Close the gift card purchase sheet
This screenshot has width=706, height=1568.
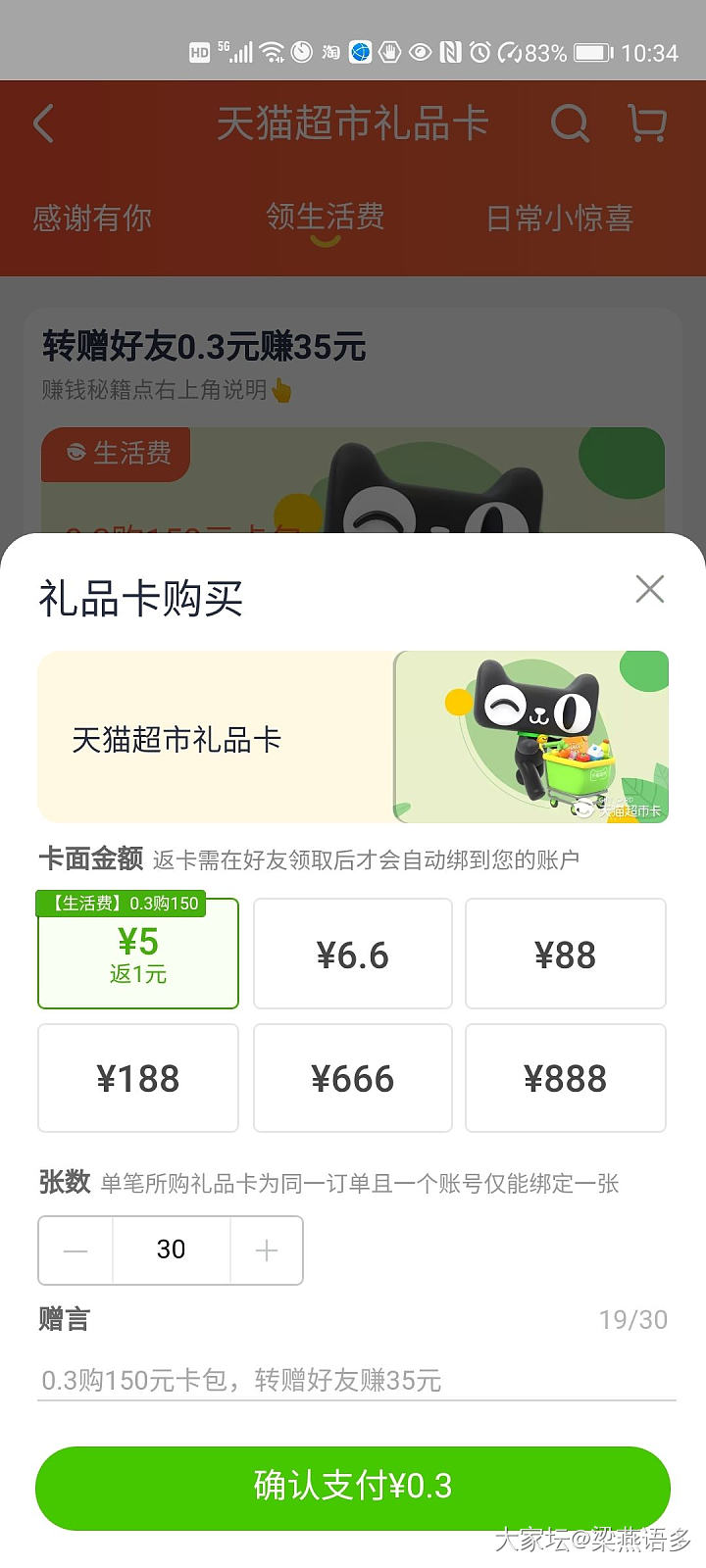(x=649, y=589)
